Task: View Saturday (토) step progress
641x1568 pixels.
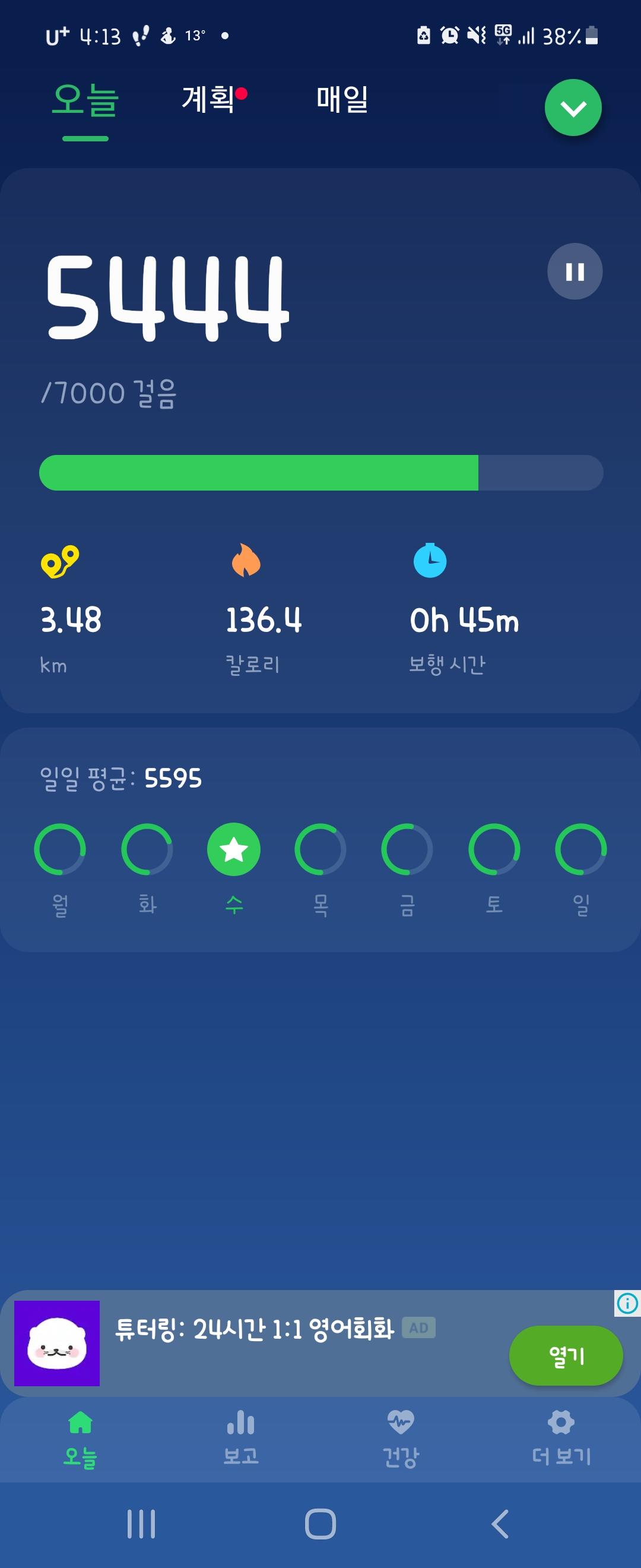Action: pyautogui.click(x=494, y=849)
